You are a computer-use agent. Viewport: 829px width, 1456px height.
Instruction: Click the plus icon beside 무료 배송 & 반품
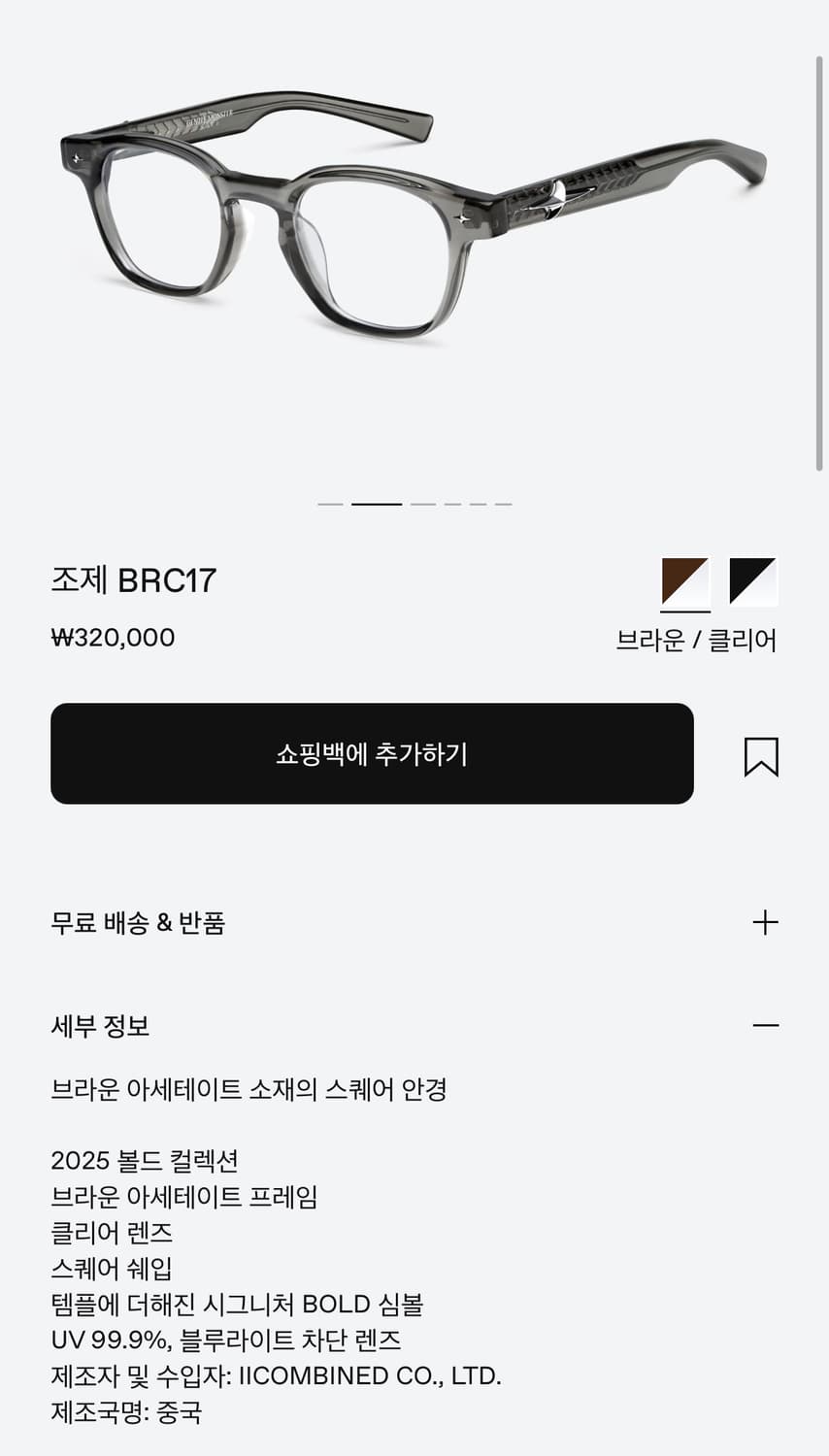click(x=767, y=922)
